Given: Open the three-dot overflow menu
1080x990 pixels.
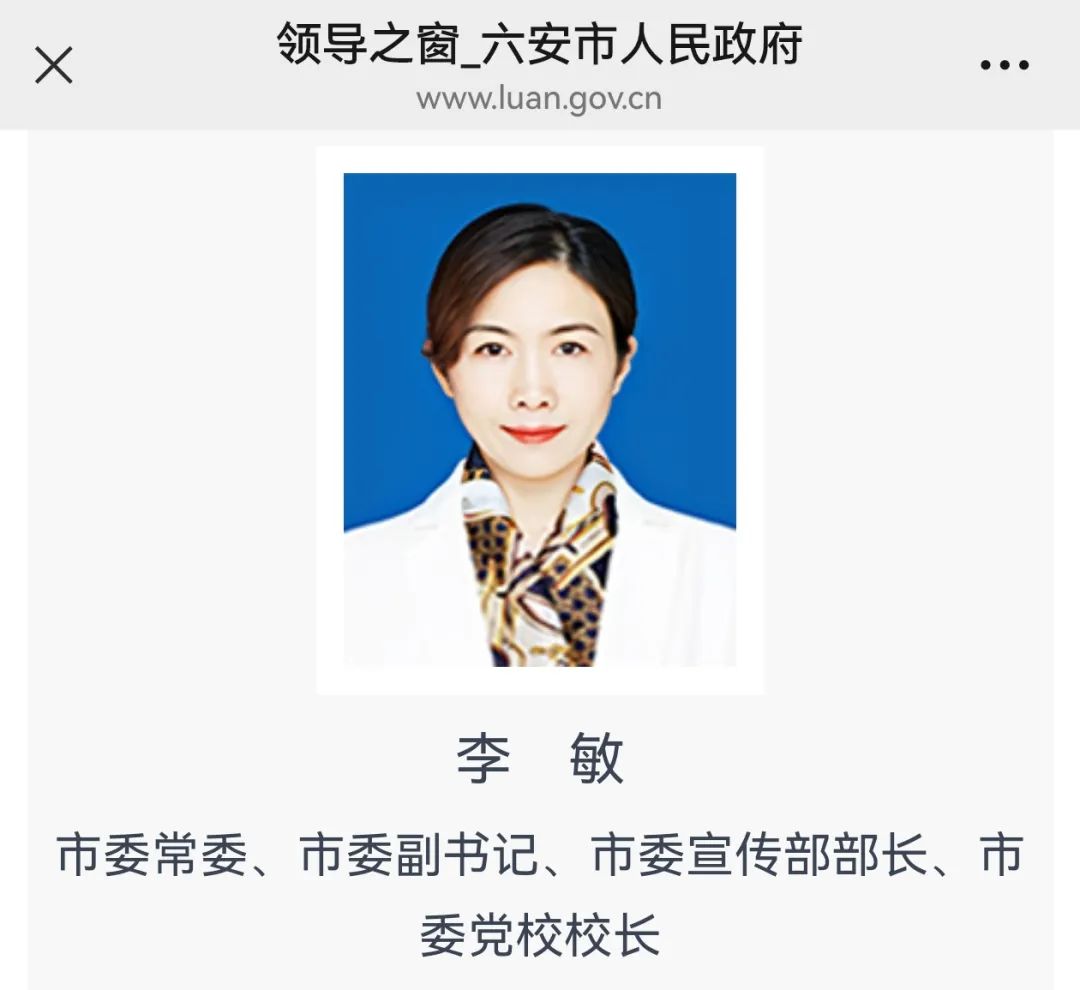Looking at the screenshot, I should pos(1004,66).
